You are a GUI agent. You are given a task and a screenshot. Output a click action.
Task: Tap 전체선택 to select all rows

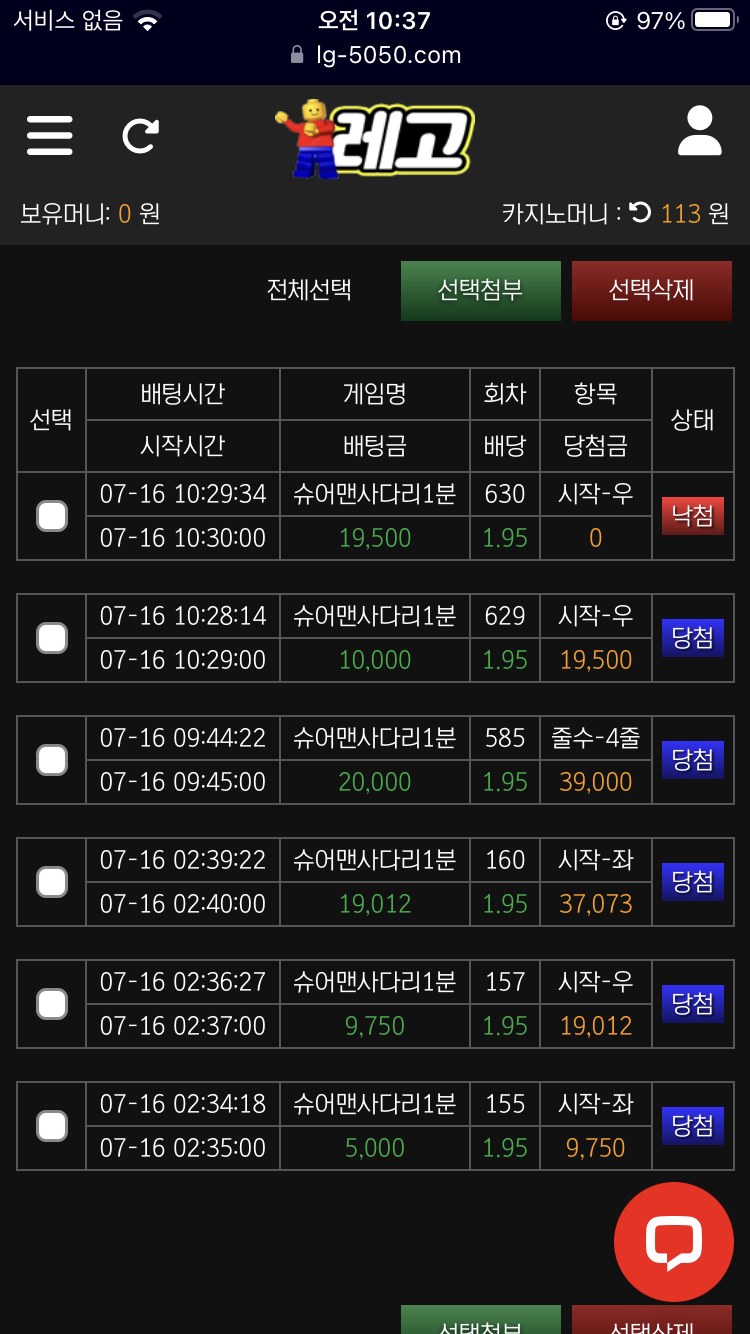pos(309,290)
